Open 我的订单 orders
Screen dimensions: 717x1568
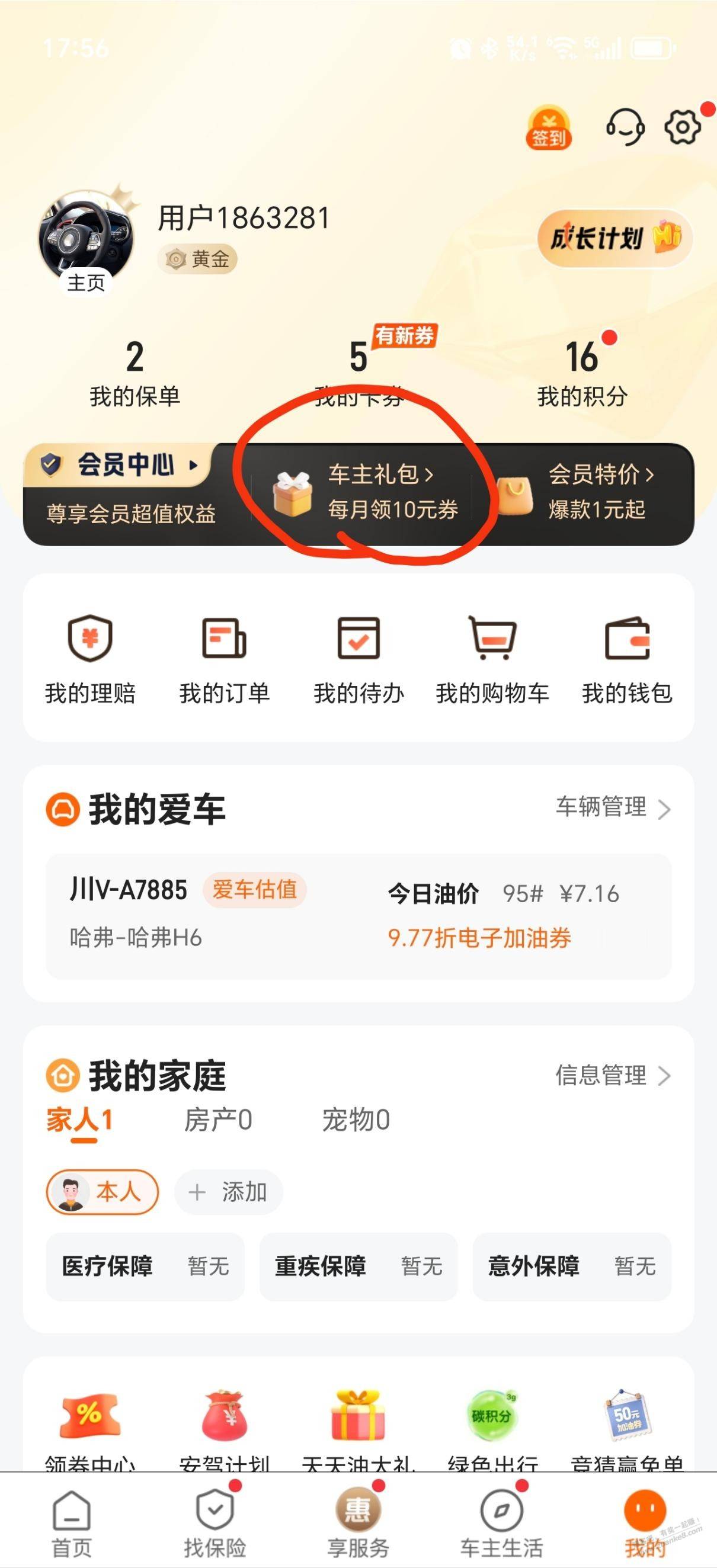click(224, 659)
